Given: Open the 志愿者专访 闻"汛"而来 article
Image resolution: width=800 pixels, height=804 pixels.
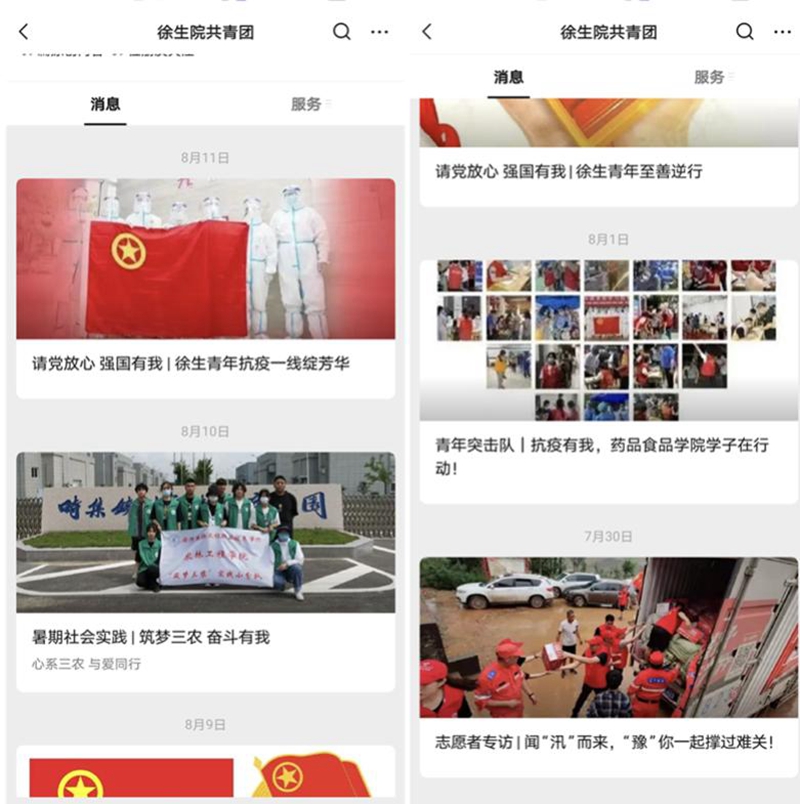Looking at the screenshot, I should coord(603,742).
